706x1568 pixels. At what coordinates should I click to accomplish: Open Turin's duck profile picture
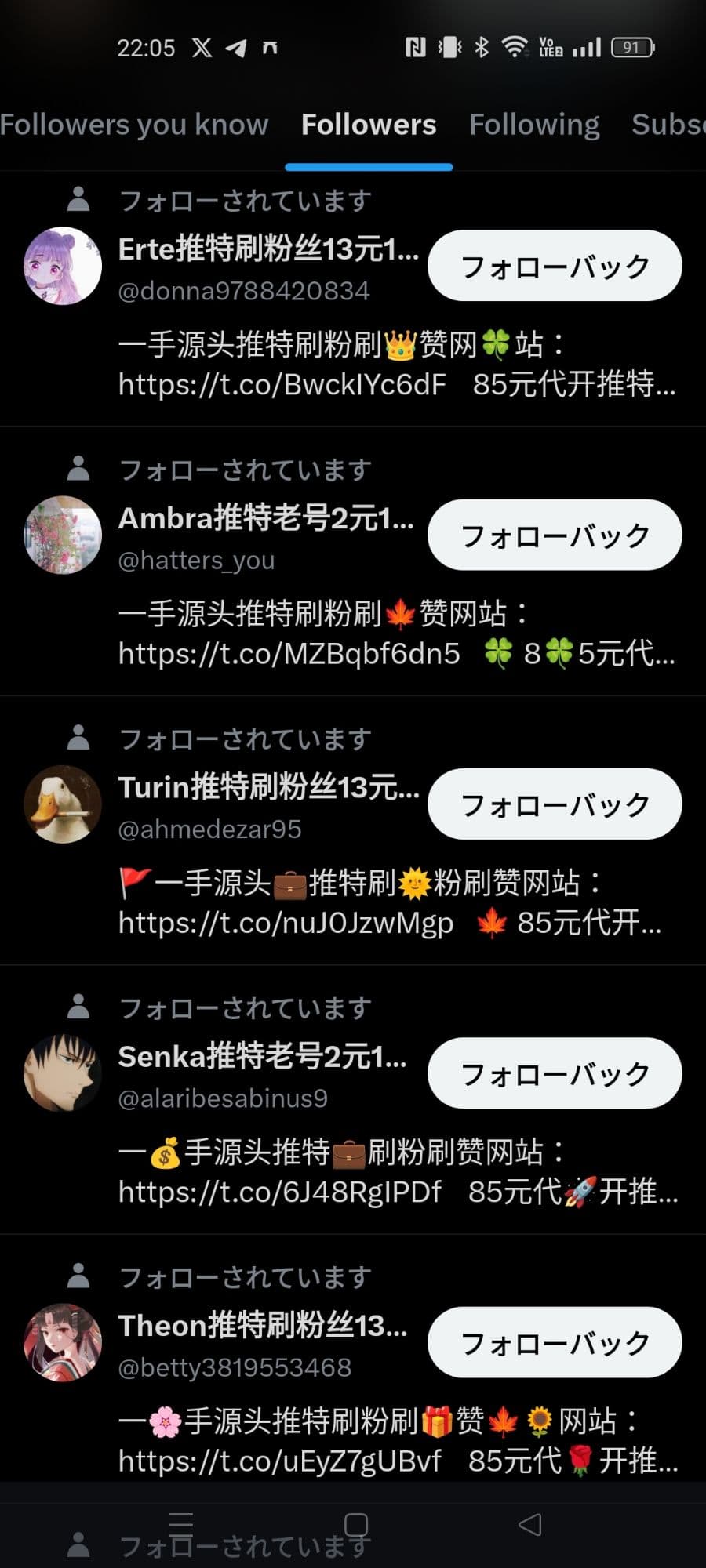pos(63,804)
